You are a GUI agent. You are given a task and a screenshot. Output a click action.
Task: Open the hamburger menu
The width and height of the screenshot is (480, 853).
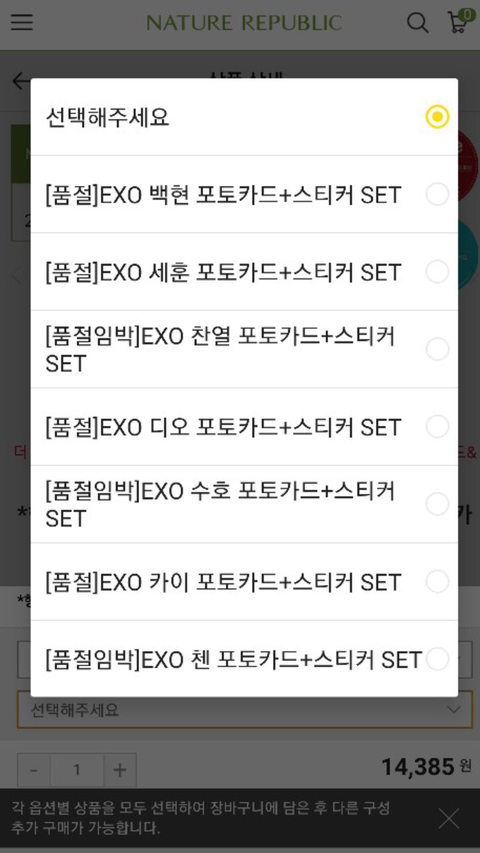coord(22,22)
